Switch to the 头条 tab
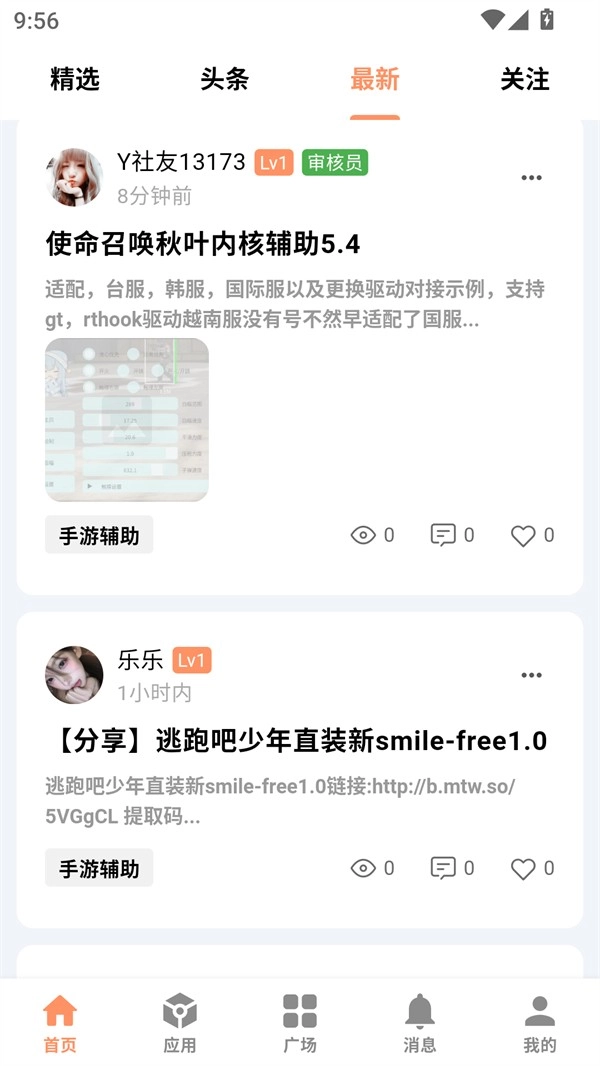This screenshot has width=600, height=1066. [224, 80]
